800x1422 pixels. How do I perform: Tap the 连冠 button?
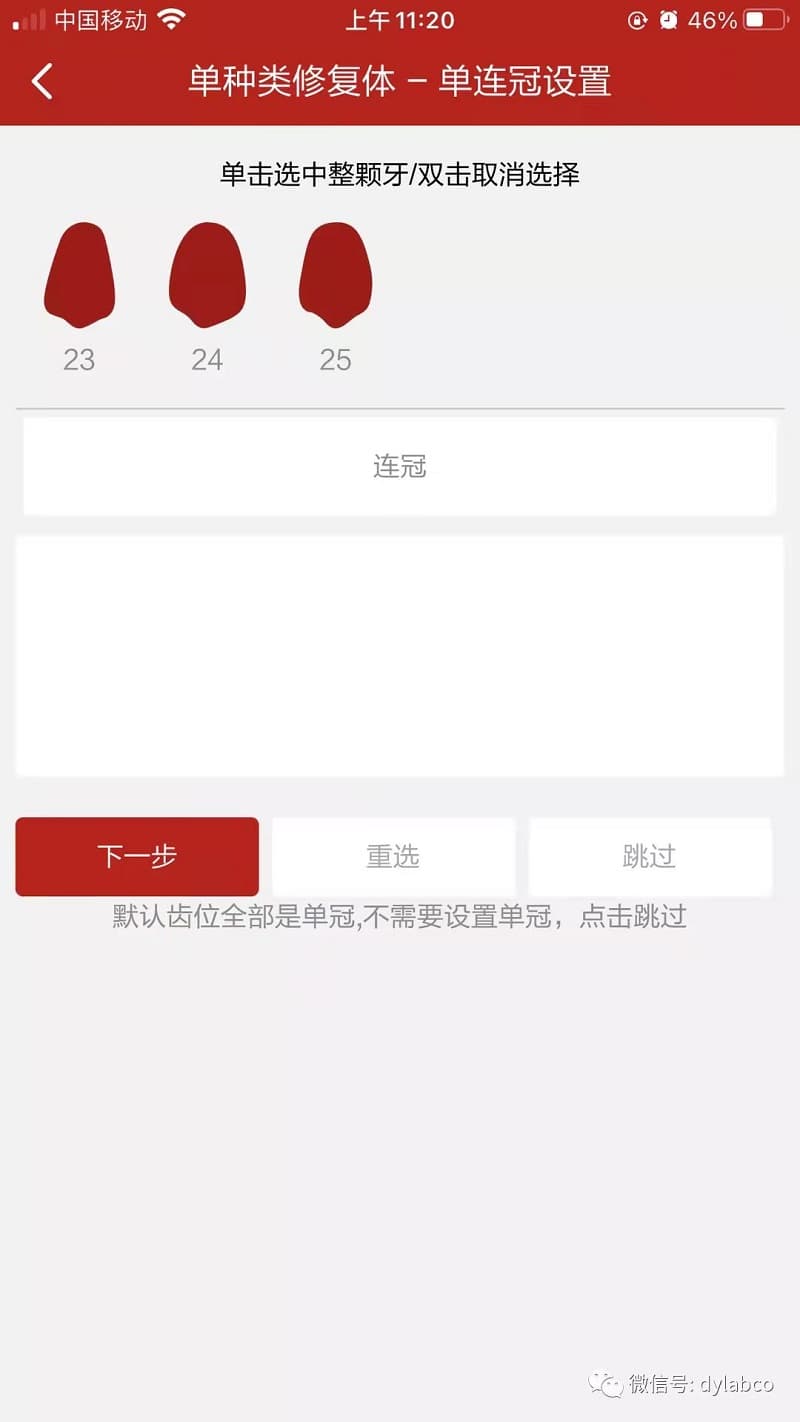click(400, 466)
